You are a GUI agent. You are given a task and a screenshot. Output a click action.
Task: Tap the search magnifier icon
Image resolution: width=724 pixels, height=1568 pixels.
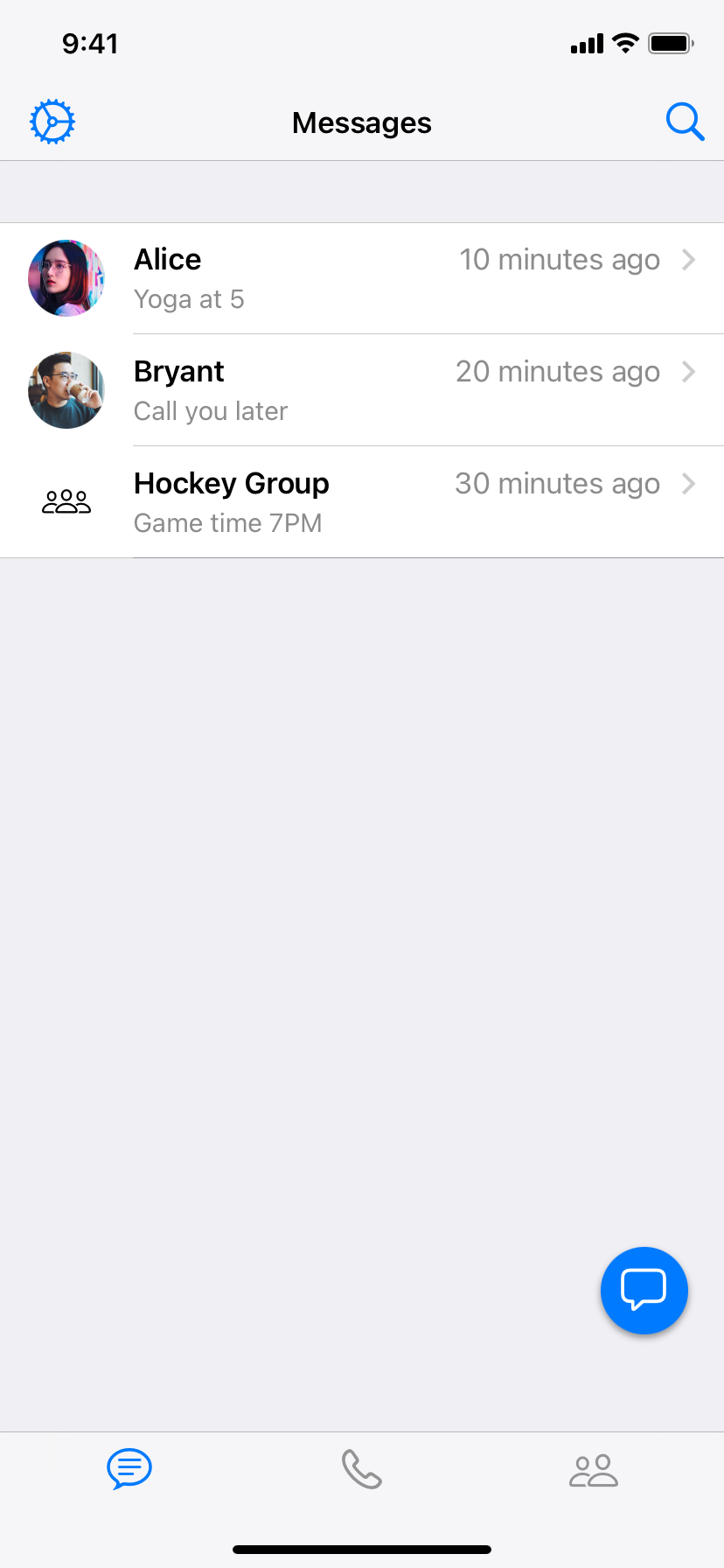click(x=685, y=122)
